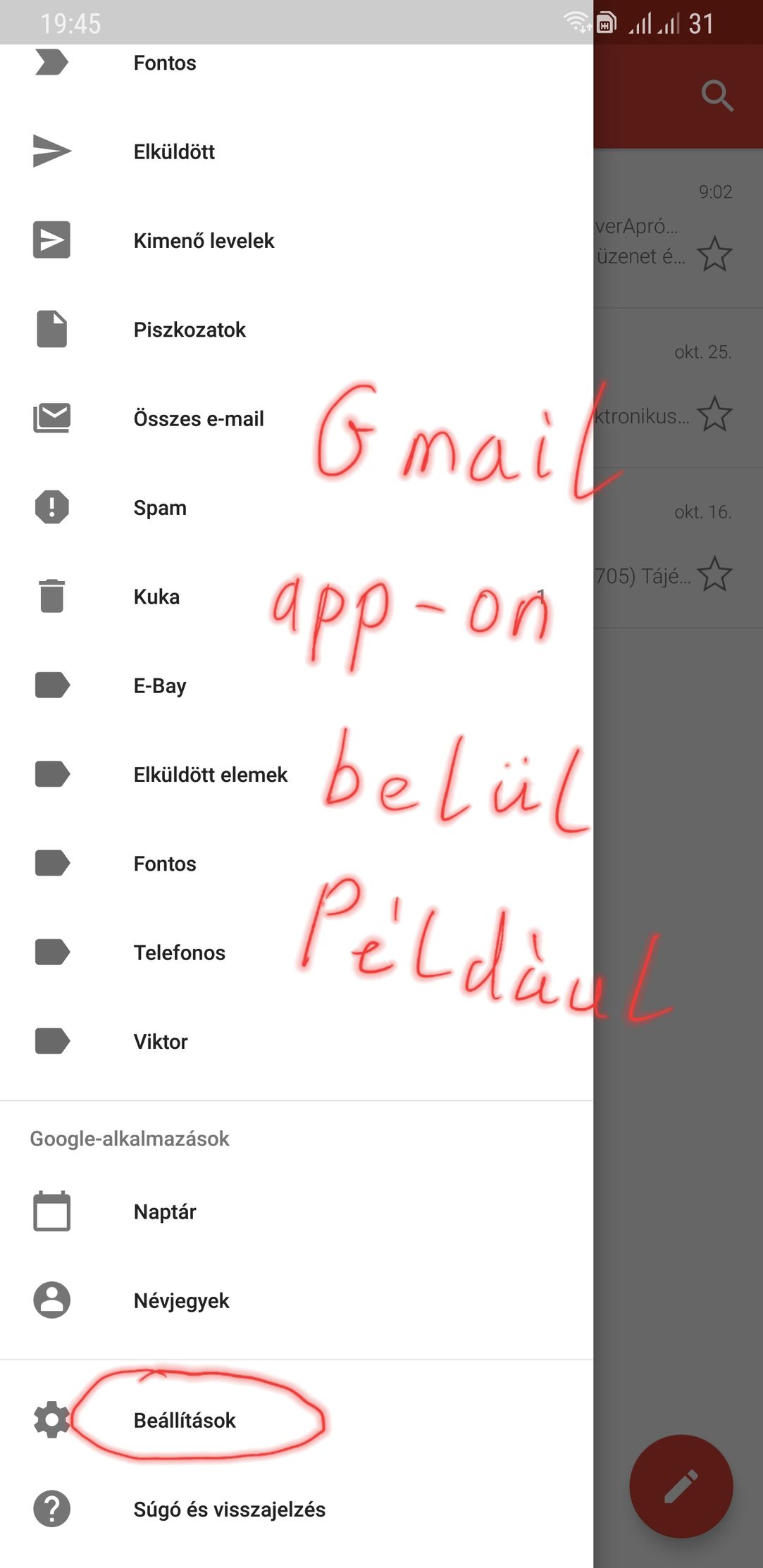This screenshot has height=1568, width=763.
Task: Open Kimenő levelek outbox
Action: (204, 241)
